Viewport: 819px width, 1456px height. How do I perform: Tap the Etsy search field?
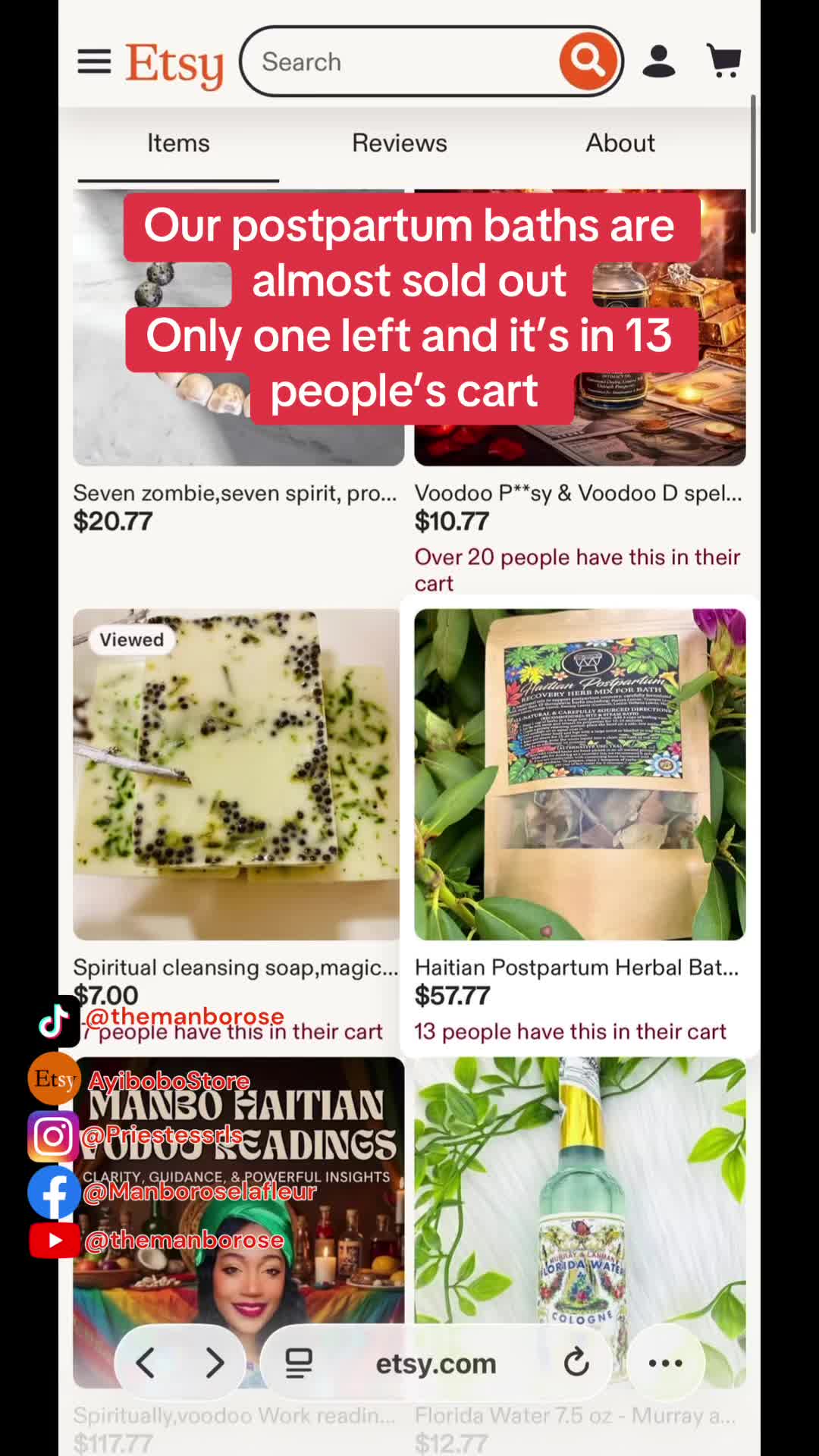coord(402,61)
